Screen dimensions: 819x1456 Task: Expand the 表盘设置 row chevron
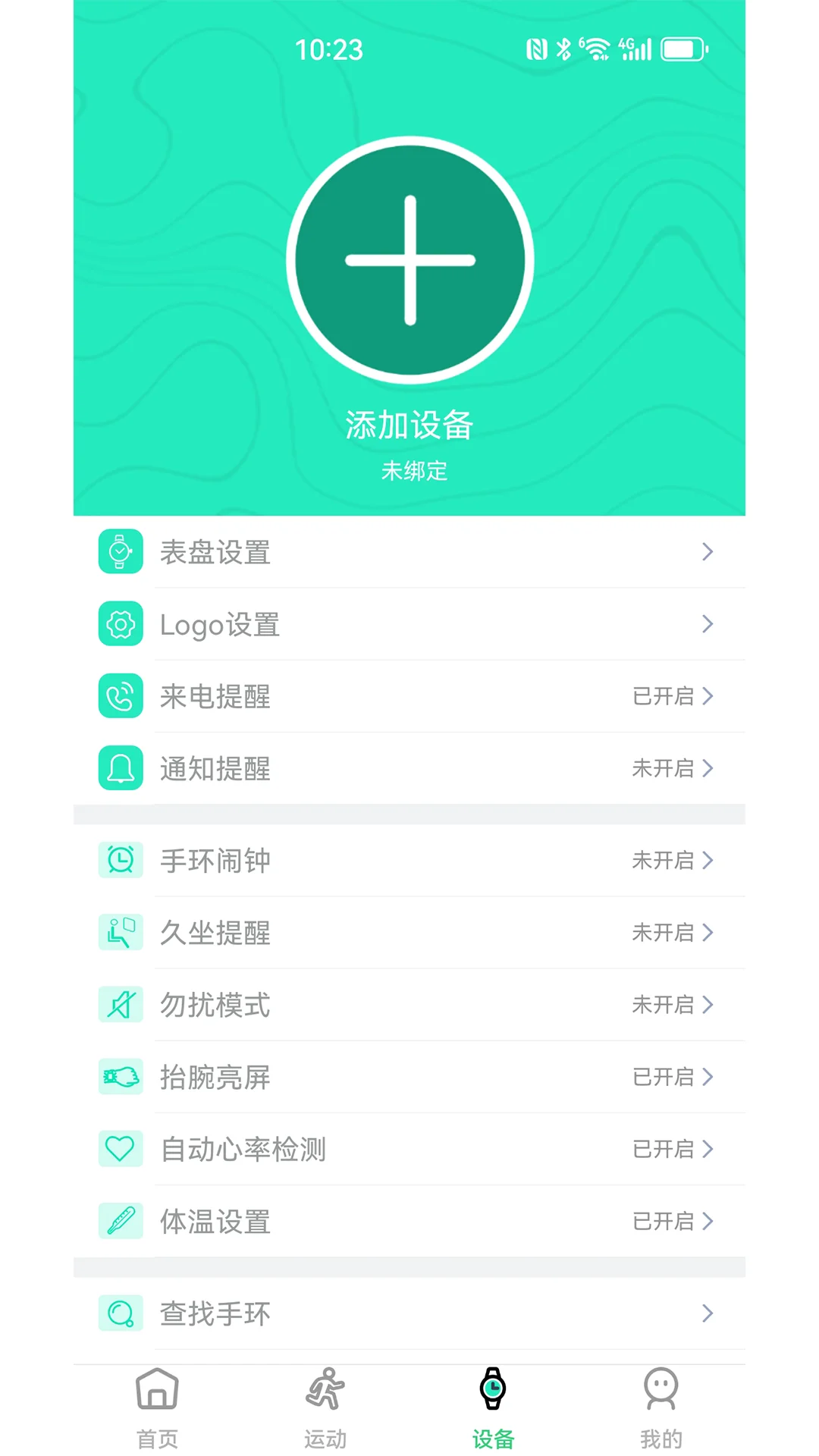pyautogui.click(x=708, y=553)
